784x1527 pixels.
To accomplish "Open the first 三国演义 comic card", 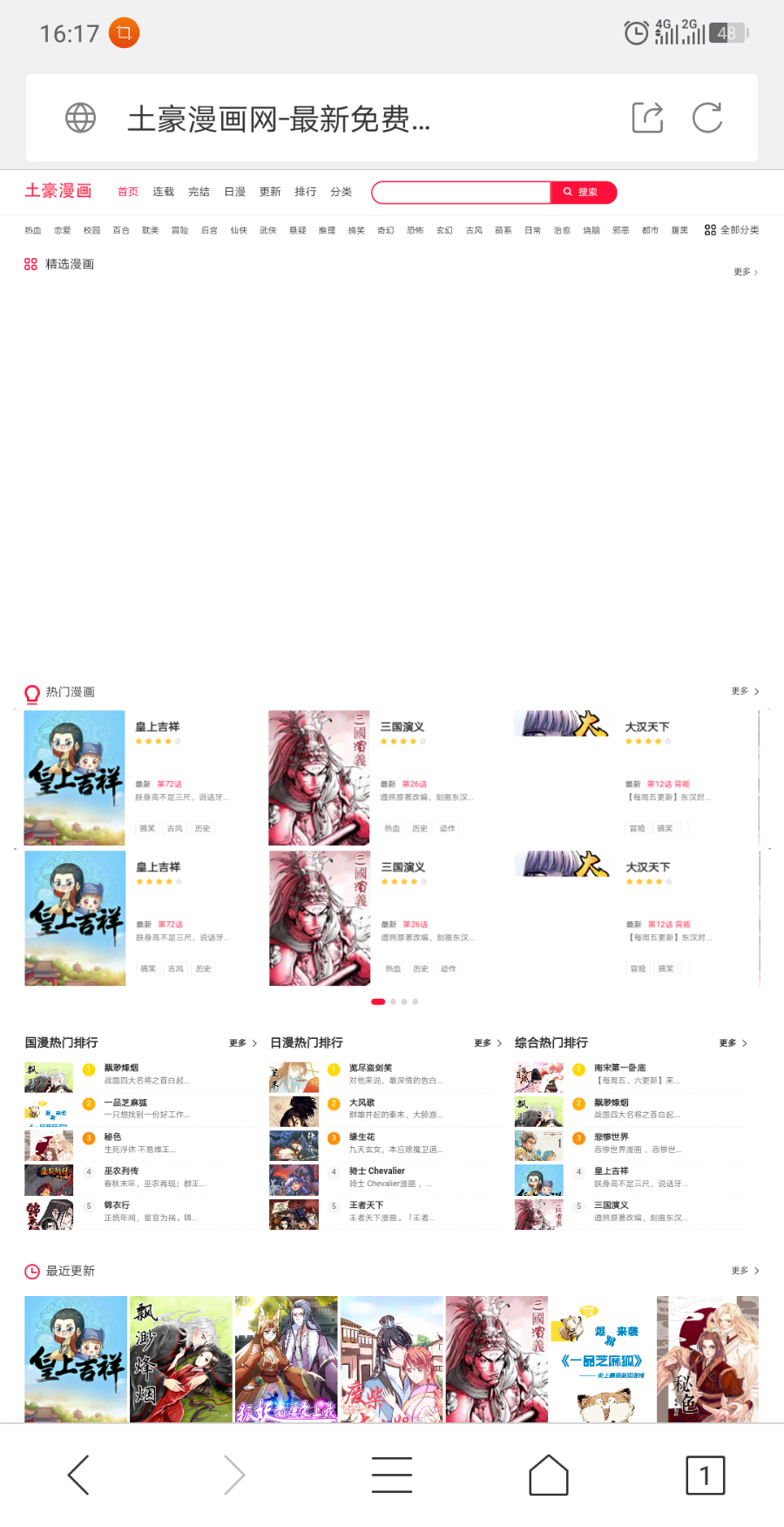I will (319, 777).
